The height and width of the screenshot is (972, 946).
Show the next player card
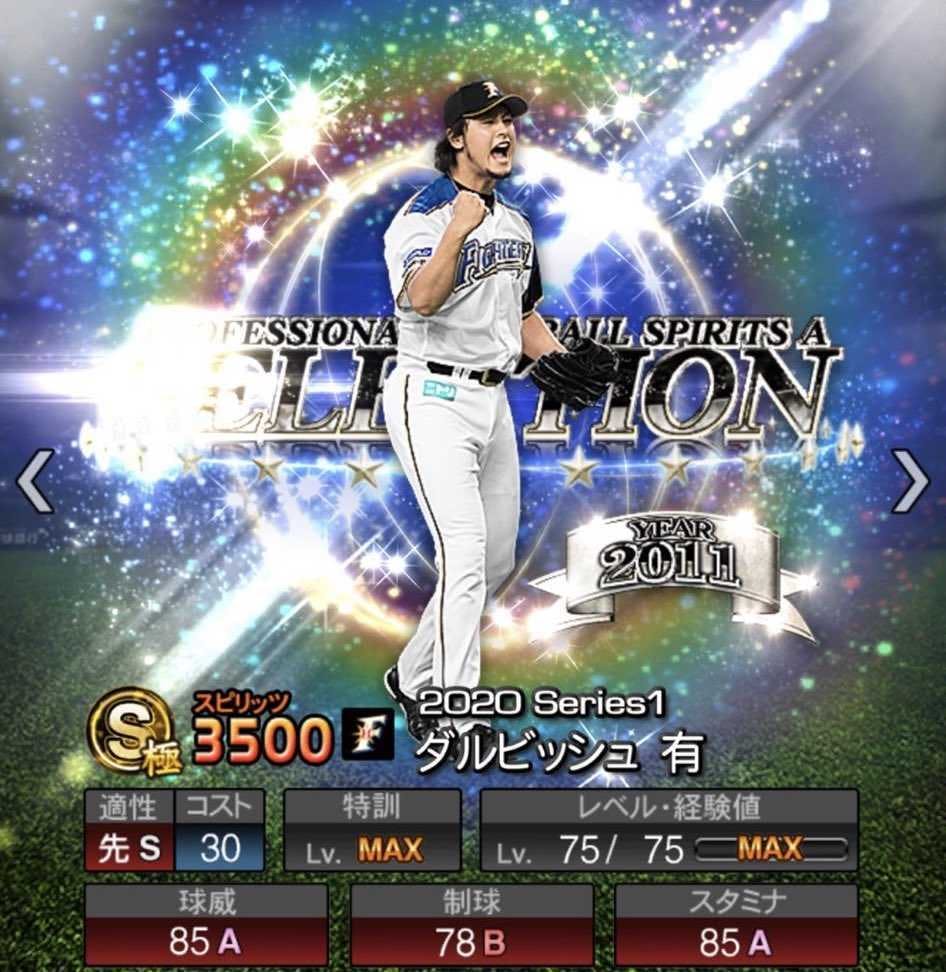click(910, 482)
